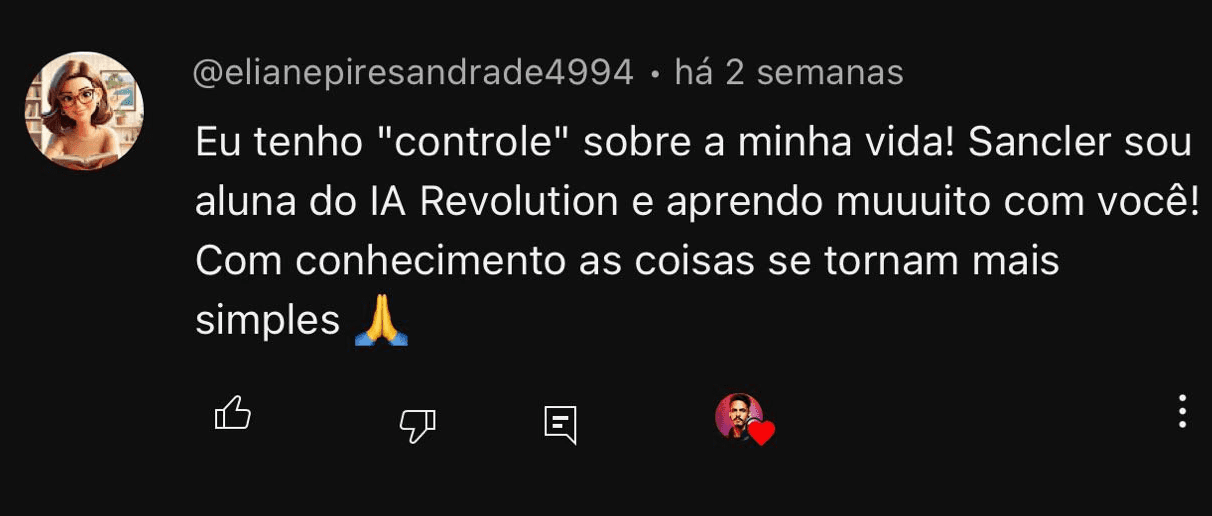The image size is (1212, 516).
Task: Dislike the comment with the thumbs-down icon
Action: point(417,426)
